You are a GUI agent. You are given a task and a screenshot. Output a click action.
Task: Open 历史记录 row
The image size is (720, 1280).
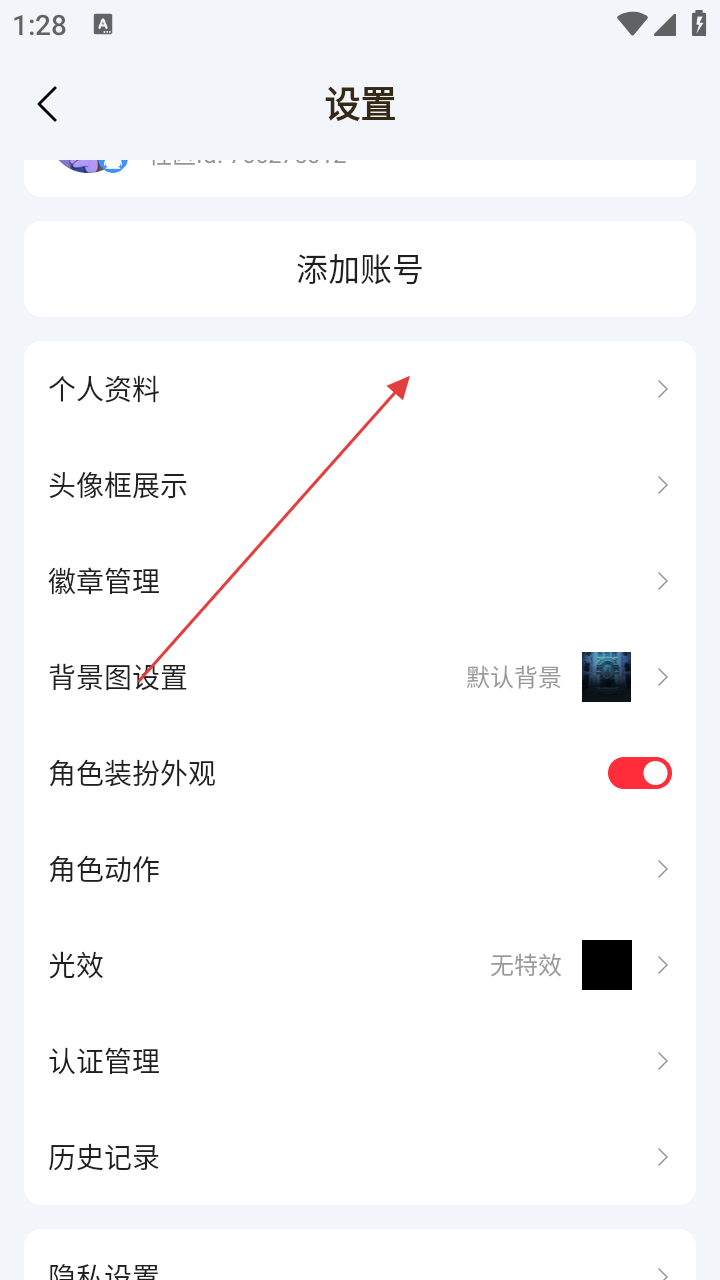point(360,1157)
